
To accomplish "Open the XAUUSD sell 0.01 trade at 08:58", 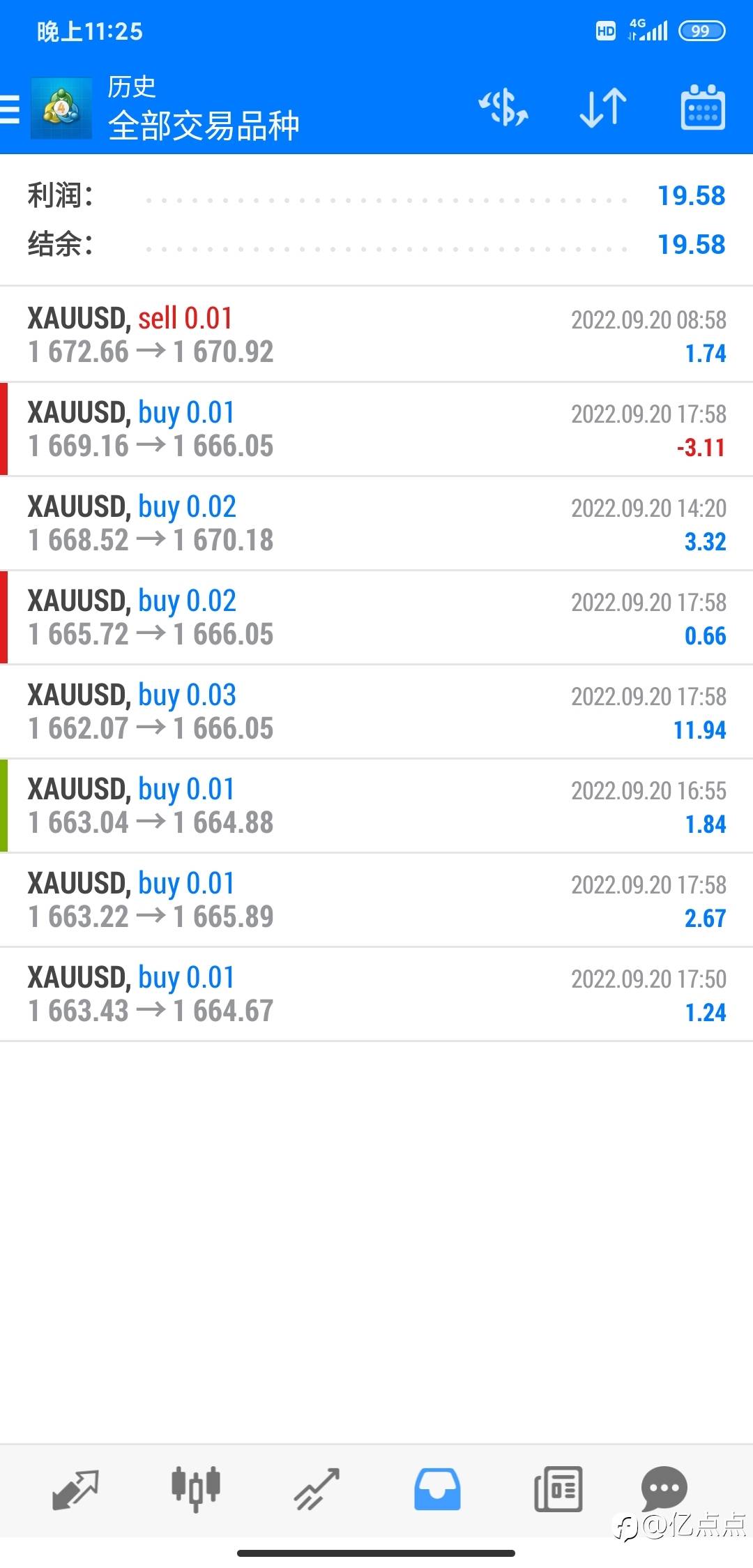I will [376, 335].
